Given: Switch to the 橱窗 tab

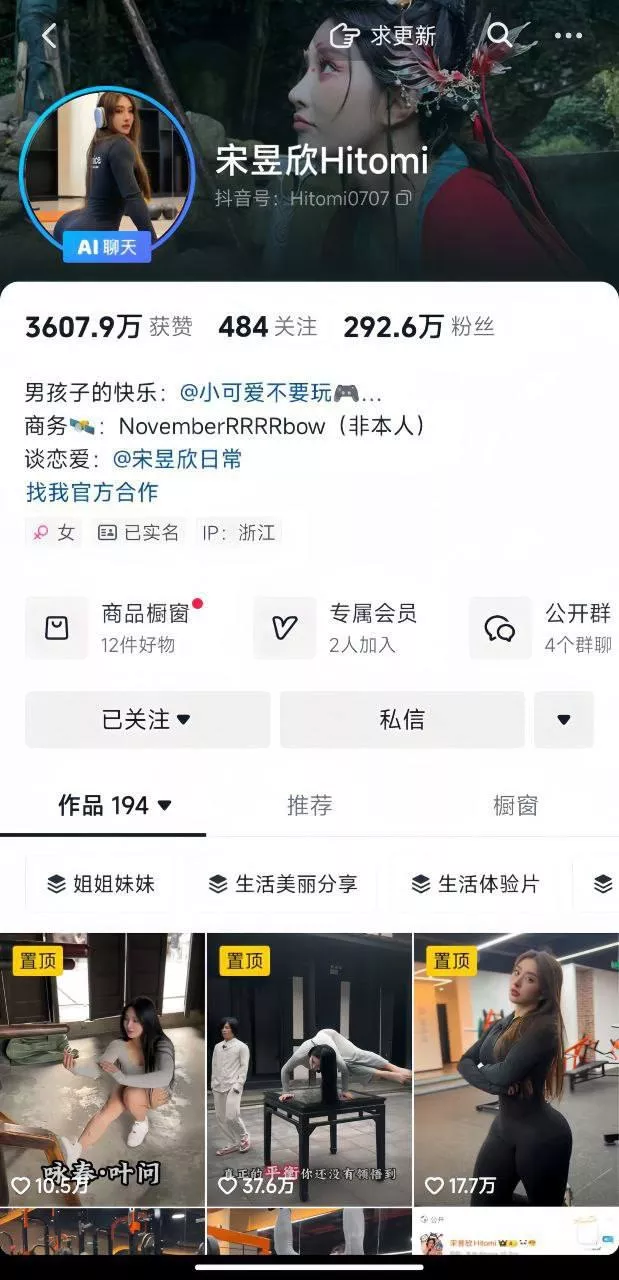Looking at the screenshot, I should (515, 805).
